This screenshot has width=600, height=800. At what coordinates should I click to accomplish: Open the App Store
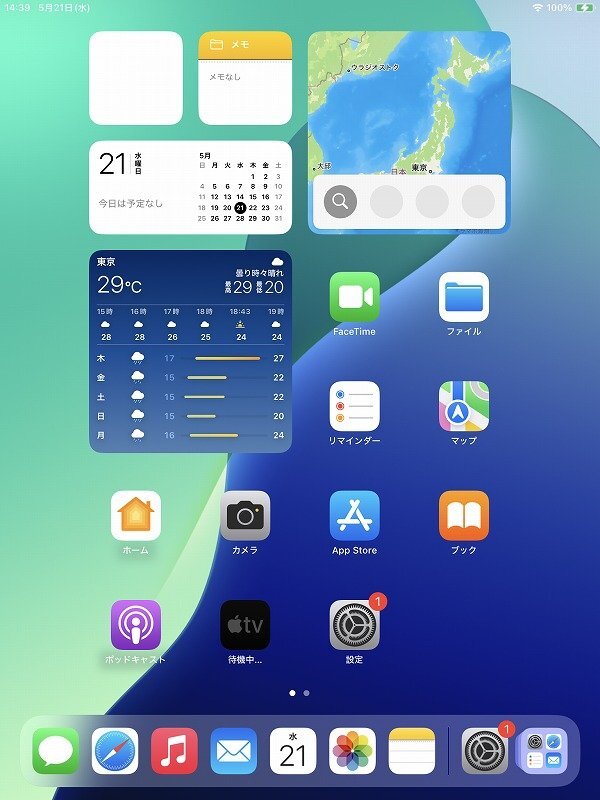354,516
